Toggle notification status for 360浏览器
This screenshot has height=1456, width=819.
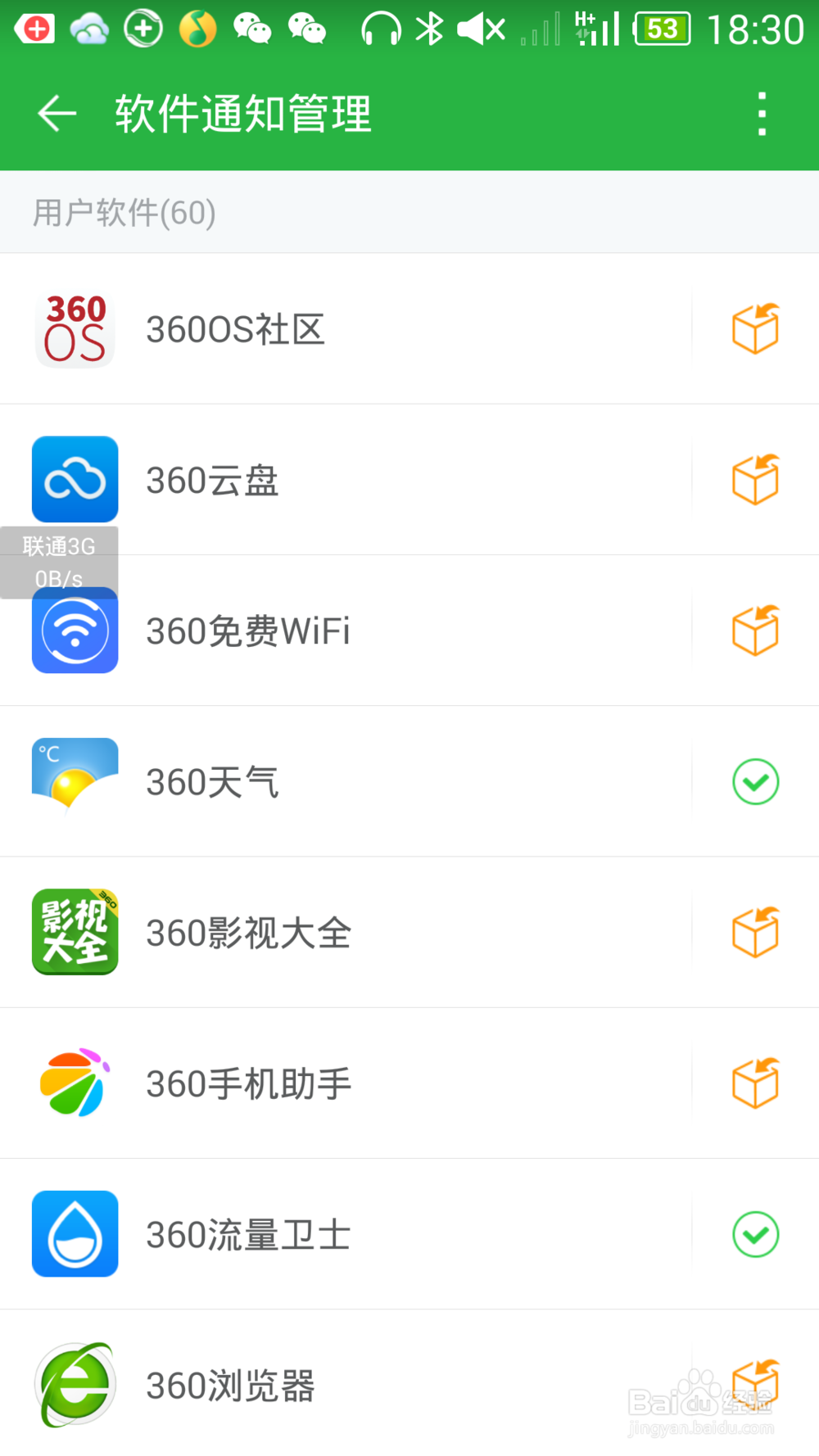click(755, 1384)
